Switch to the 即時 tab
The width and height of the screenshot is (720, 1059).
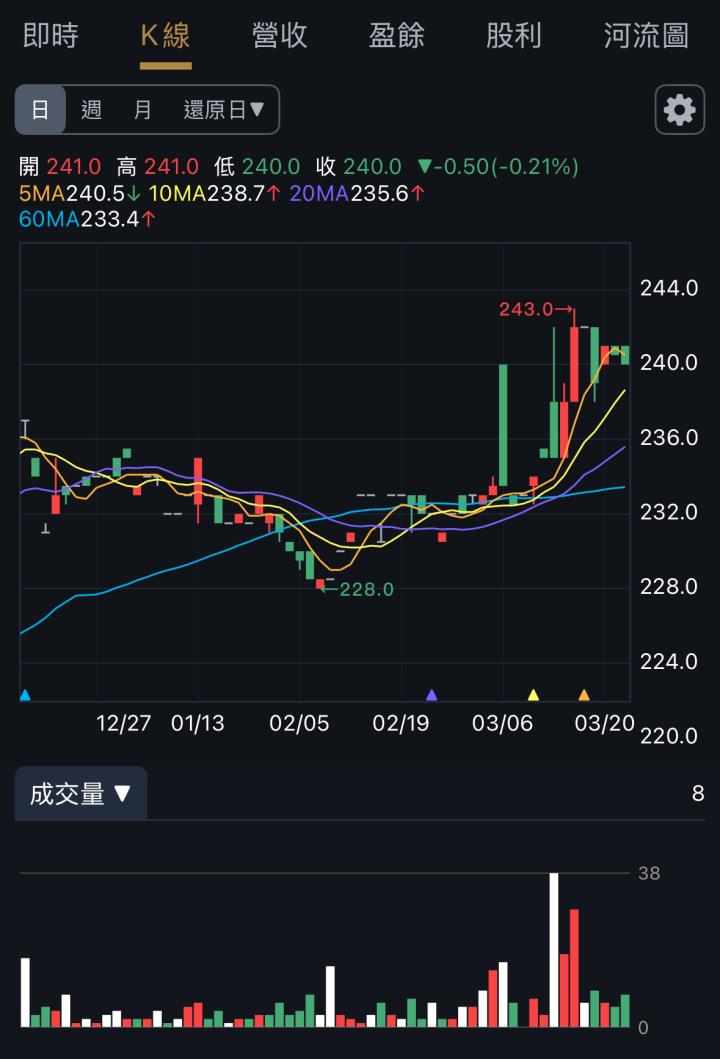pyautogui.click(x=50, y=36)
